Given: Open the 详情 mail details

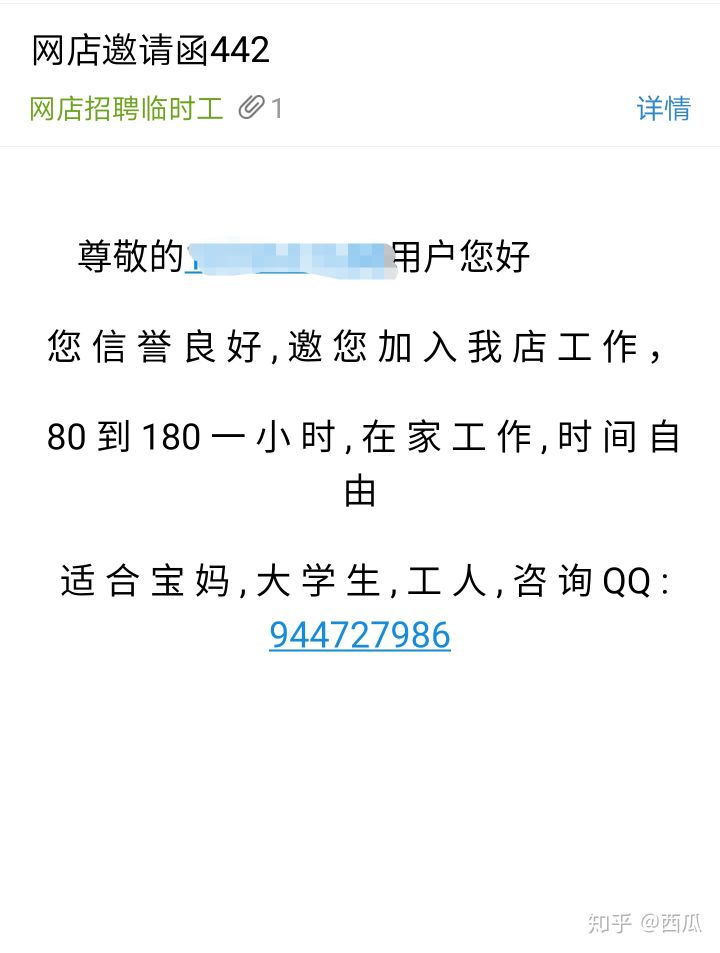Looking at the screenshot, I should point(663,108).
